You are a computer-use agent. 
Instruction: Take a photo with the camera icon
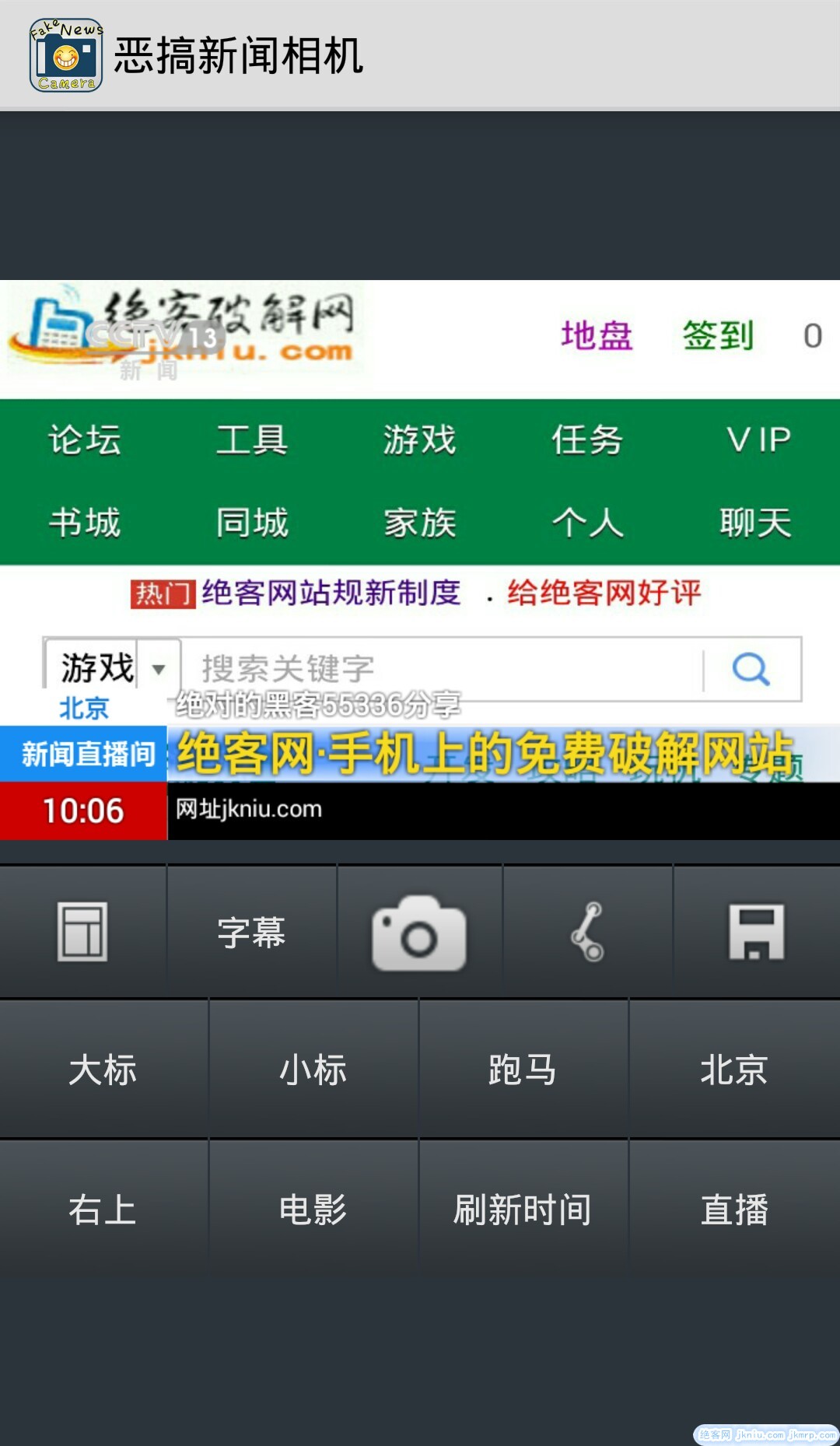tap(419, 932)
